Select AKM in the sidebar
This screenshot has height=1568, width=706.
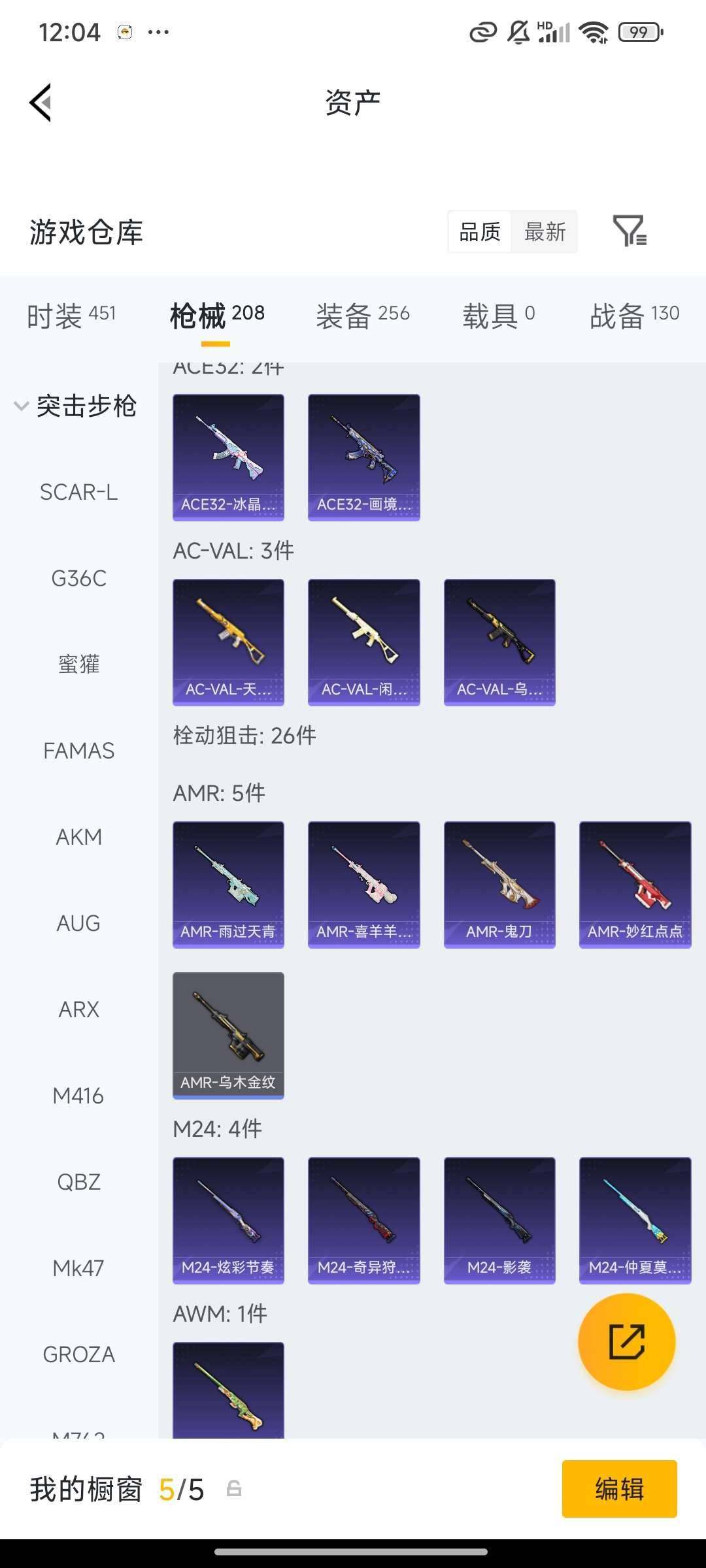[78, 837]
